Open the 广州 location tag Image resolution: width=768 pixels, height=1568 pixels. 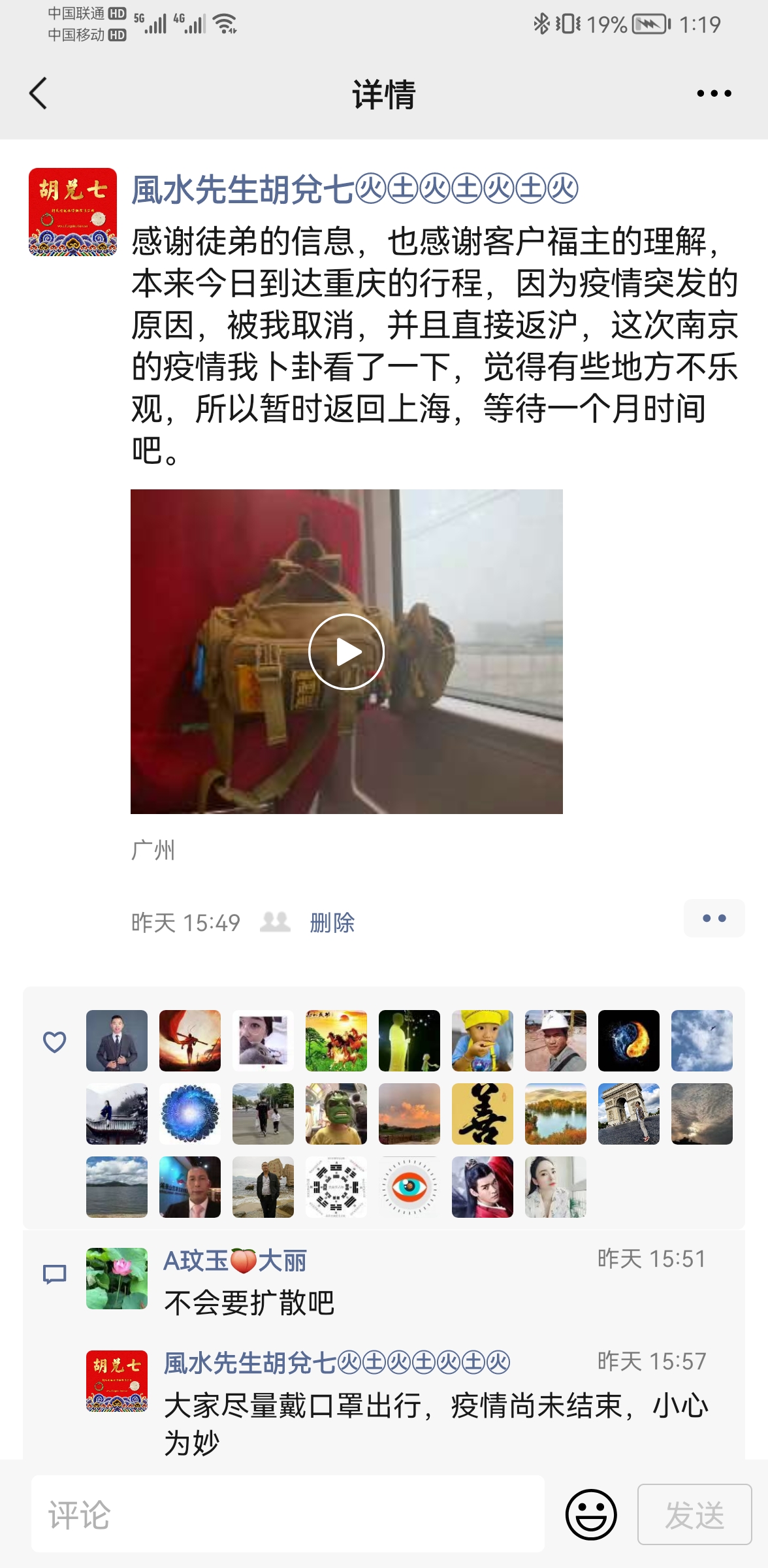coord(153,850)
